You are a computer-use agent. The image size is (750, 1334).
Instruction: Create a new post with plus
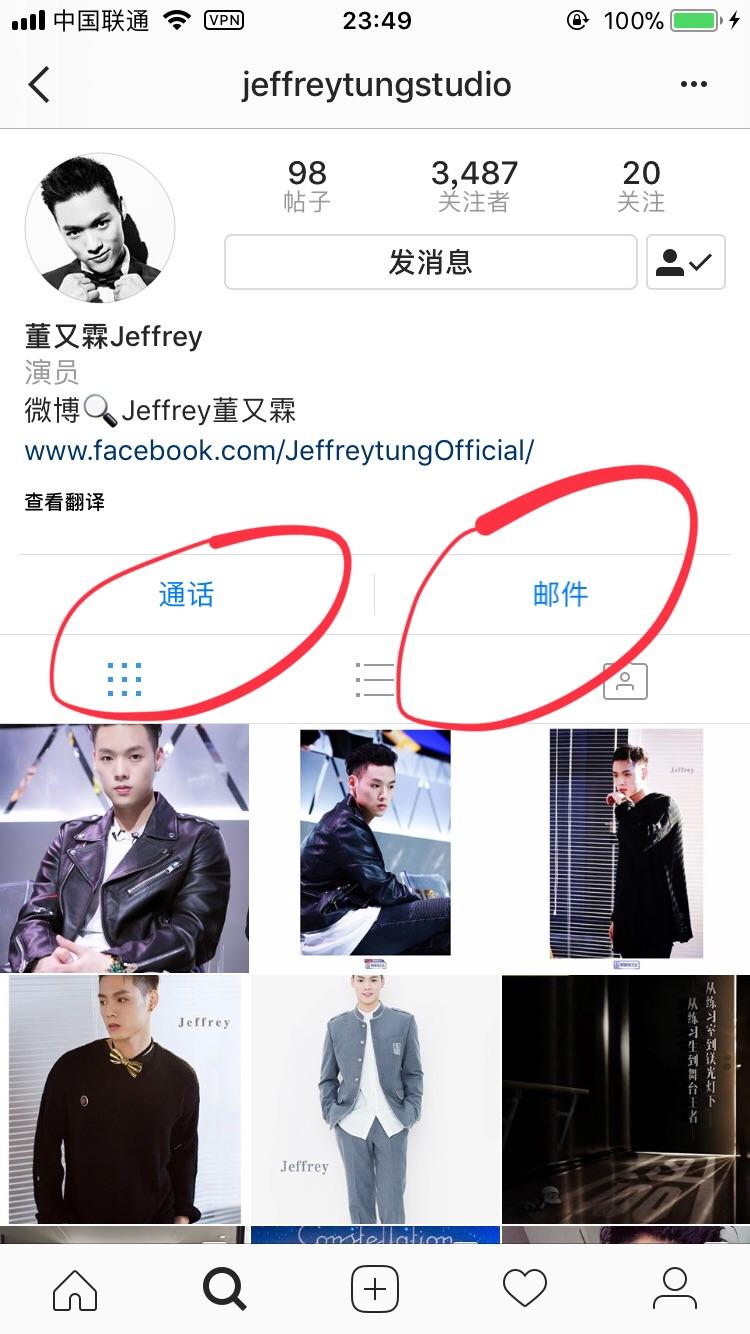pyautogui.click(x=375, y=1289)
